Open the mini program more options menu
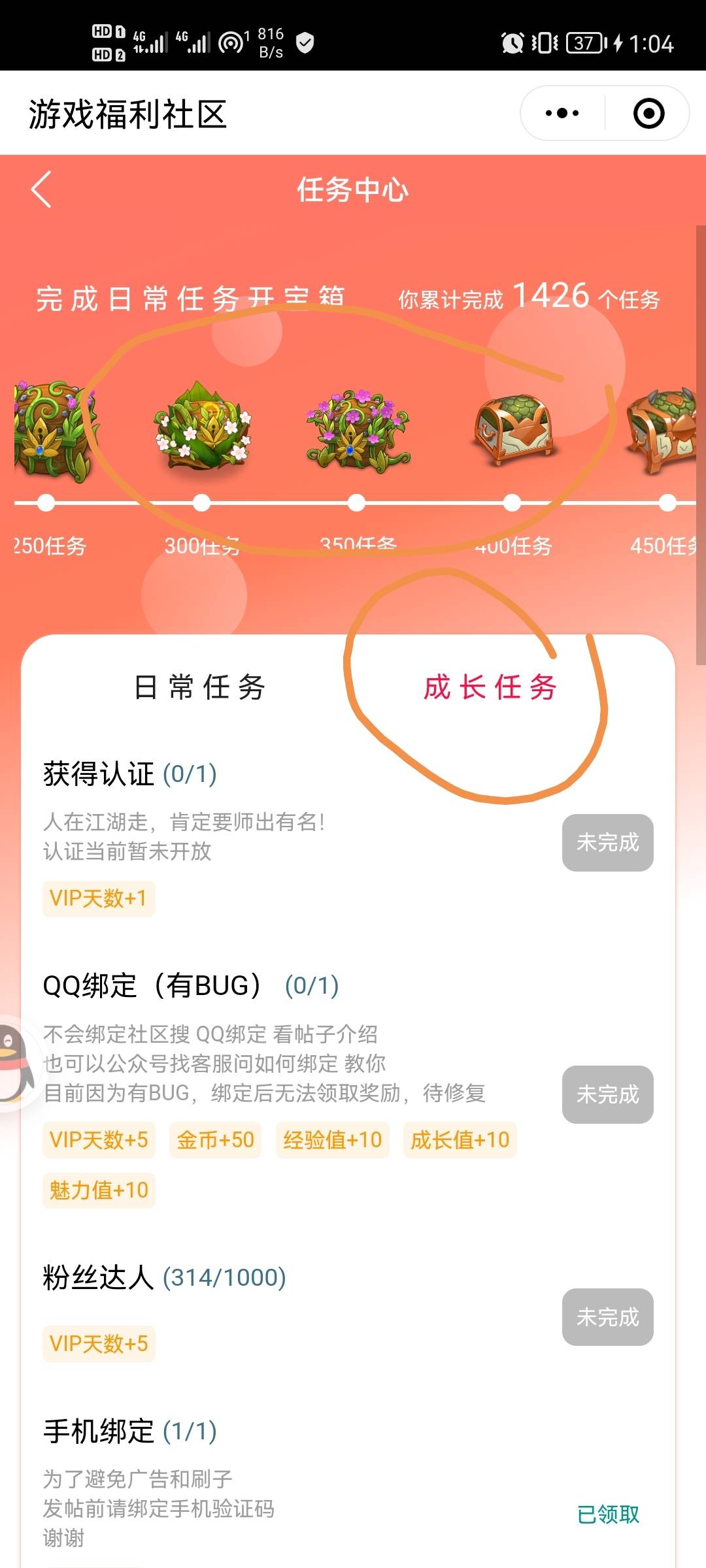This screenshot has width=706, height=1568. (x=562, y=113)
